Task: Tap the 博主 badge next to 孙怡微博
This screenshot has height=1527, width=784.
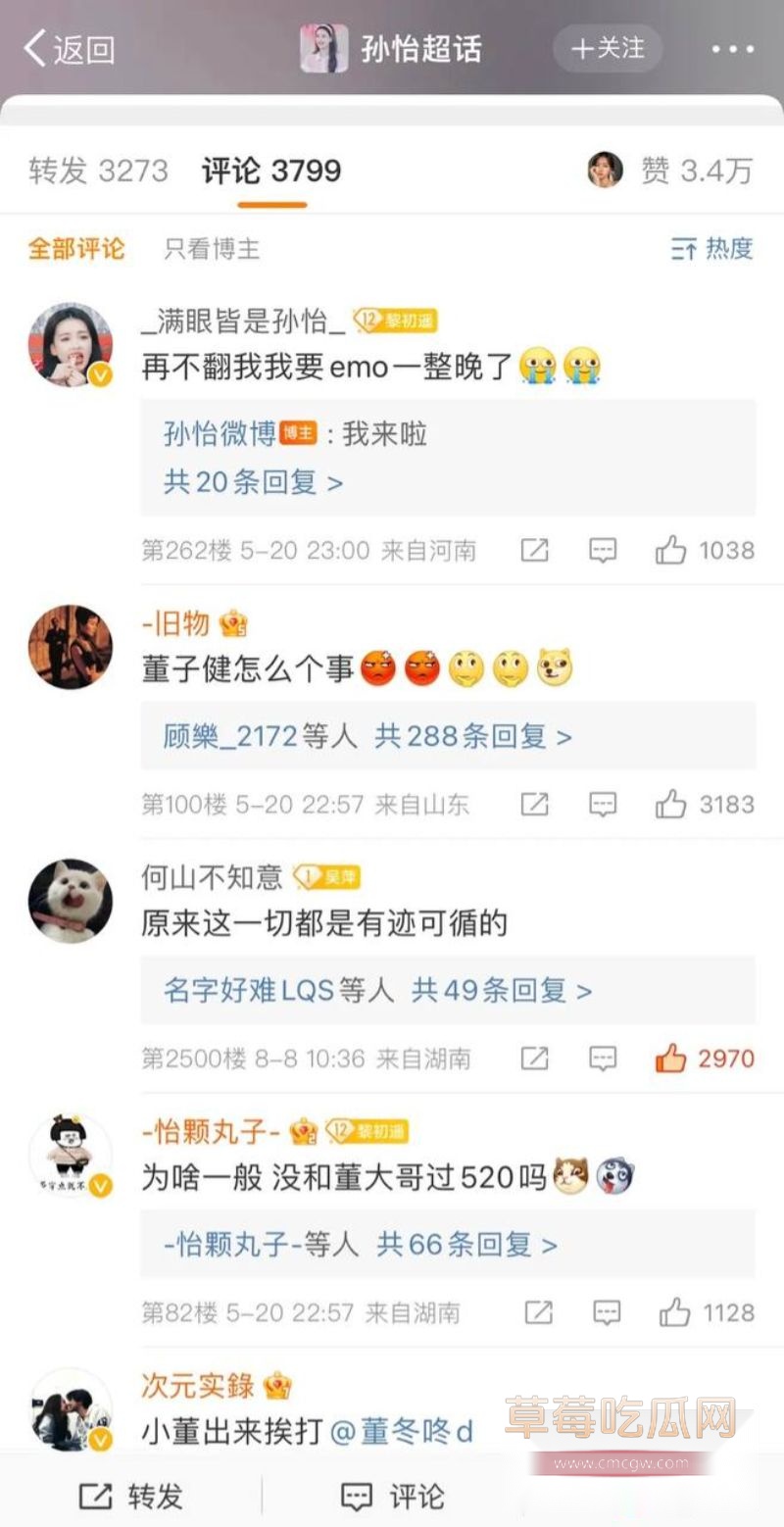Action: pos(298,433)
